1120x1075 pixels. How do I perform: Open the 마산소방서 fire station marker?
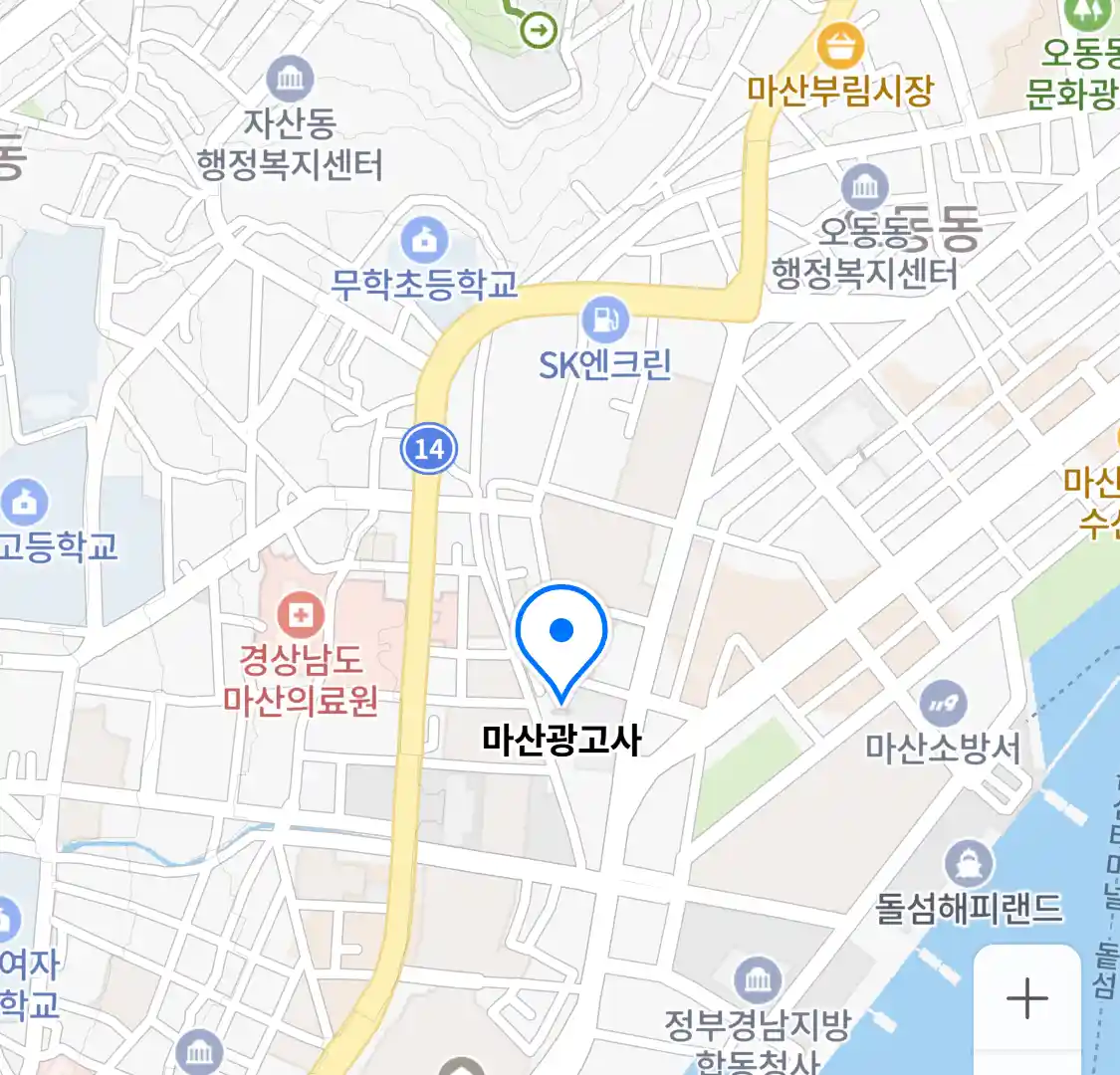pos(943,705)
